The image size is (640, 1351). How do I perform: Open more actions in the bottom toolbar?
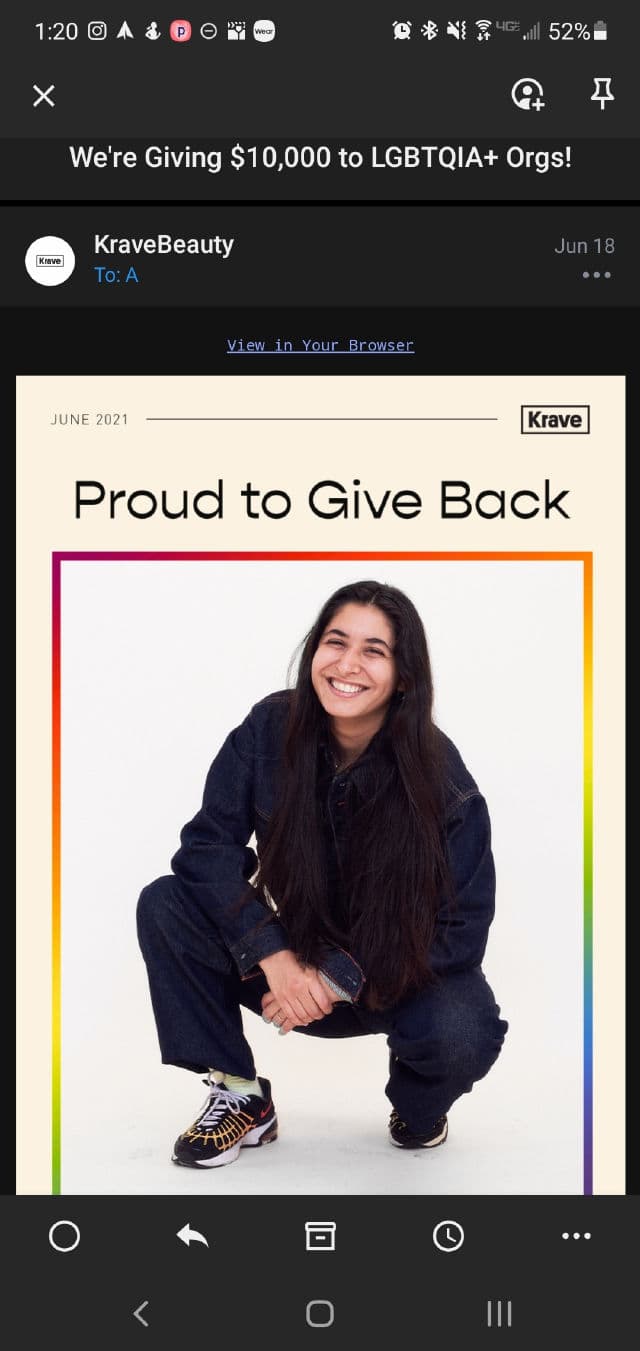(576, 1236)
